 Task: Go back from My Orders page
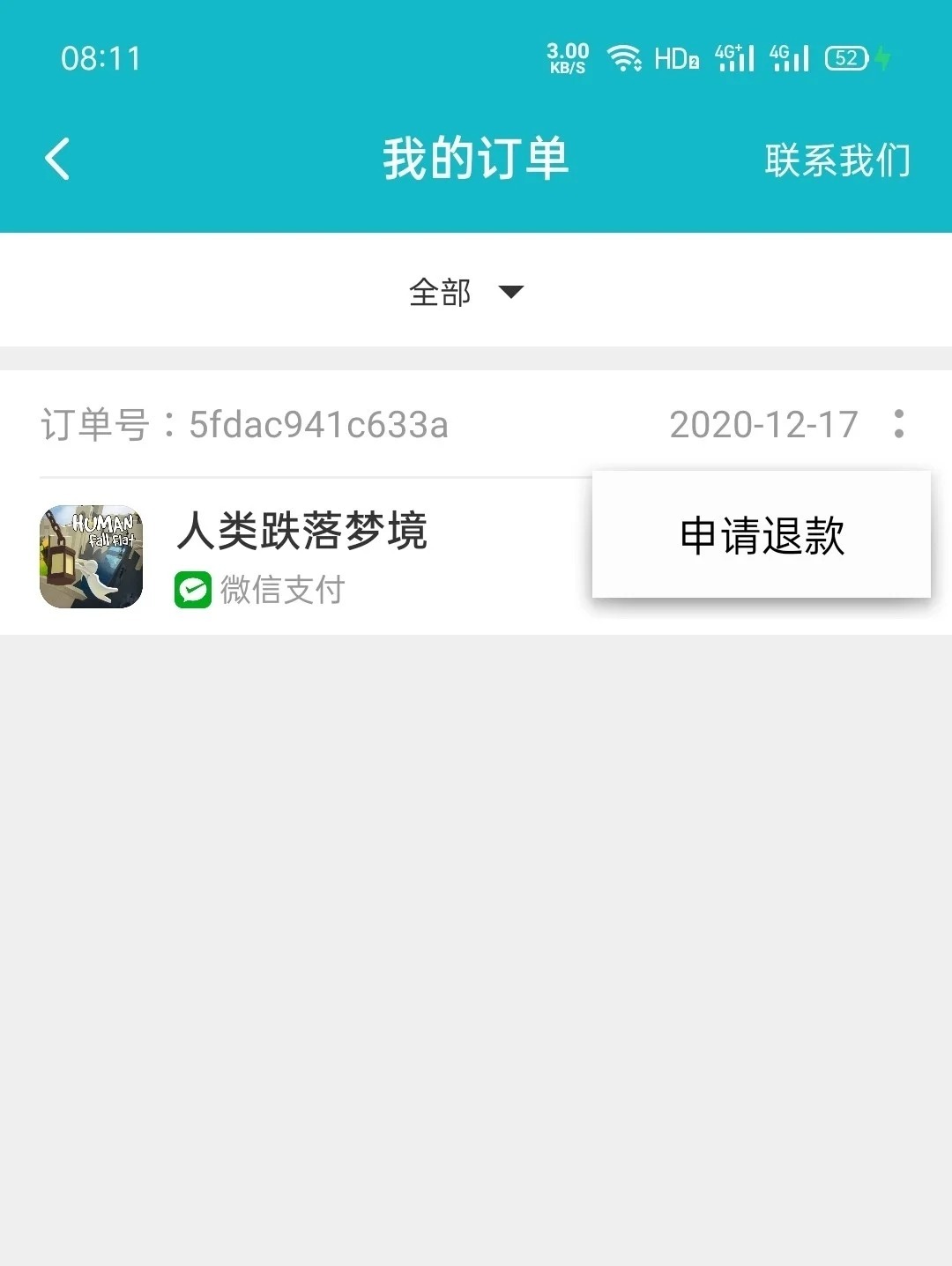pyautogui.click(x=57, y=160)
